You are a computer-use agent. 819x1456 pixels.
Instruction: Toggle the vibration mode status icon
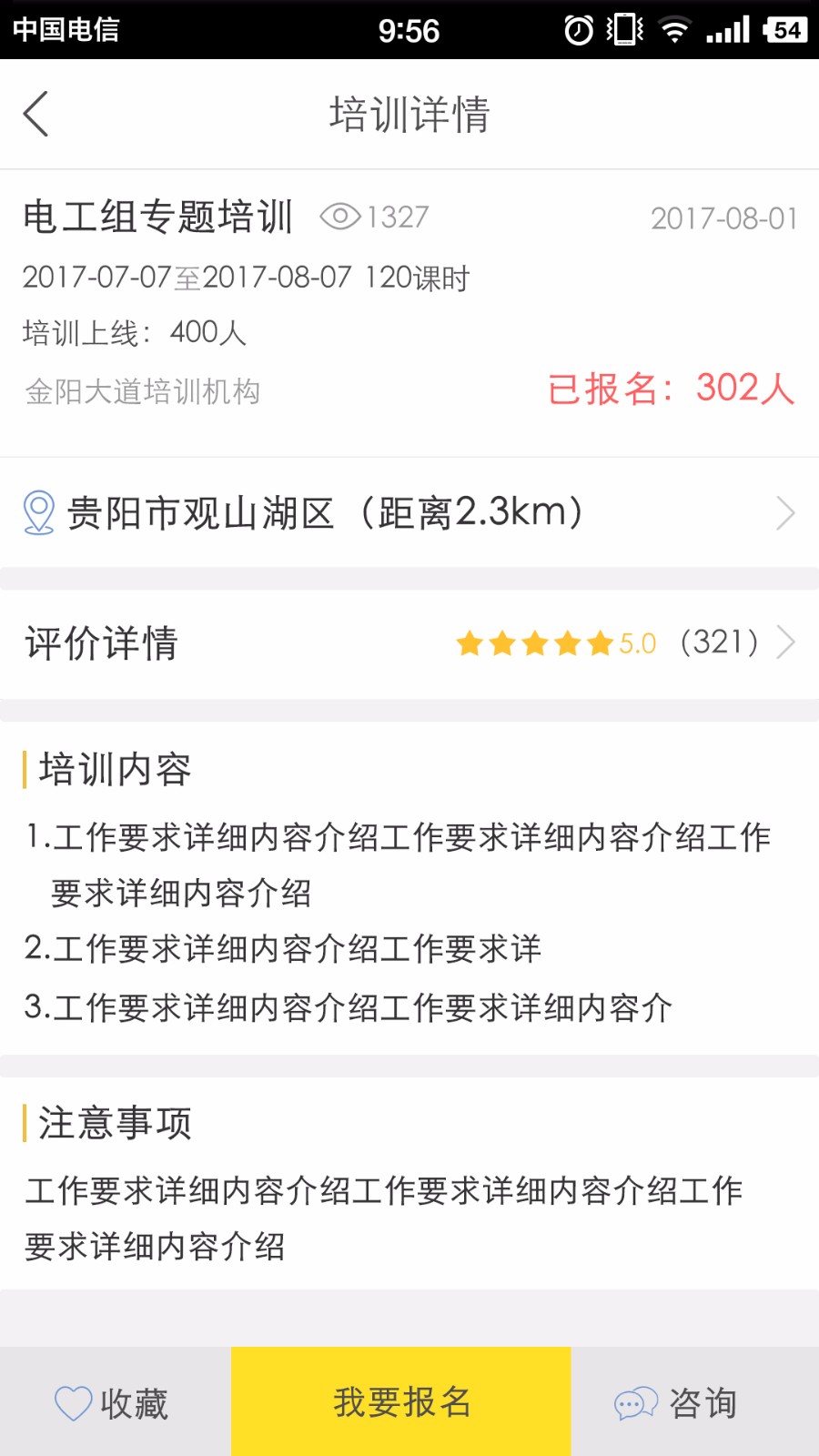click(x=624, y=28)
